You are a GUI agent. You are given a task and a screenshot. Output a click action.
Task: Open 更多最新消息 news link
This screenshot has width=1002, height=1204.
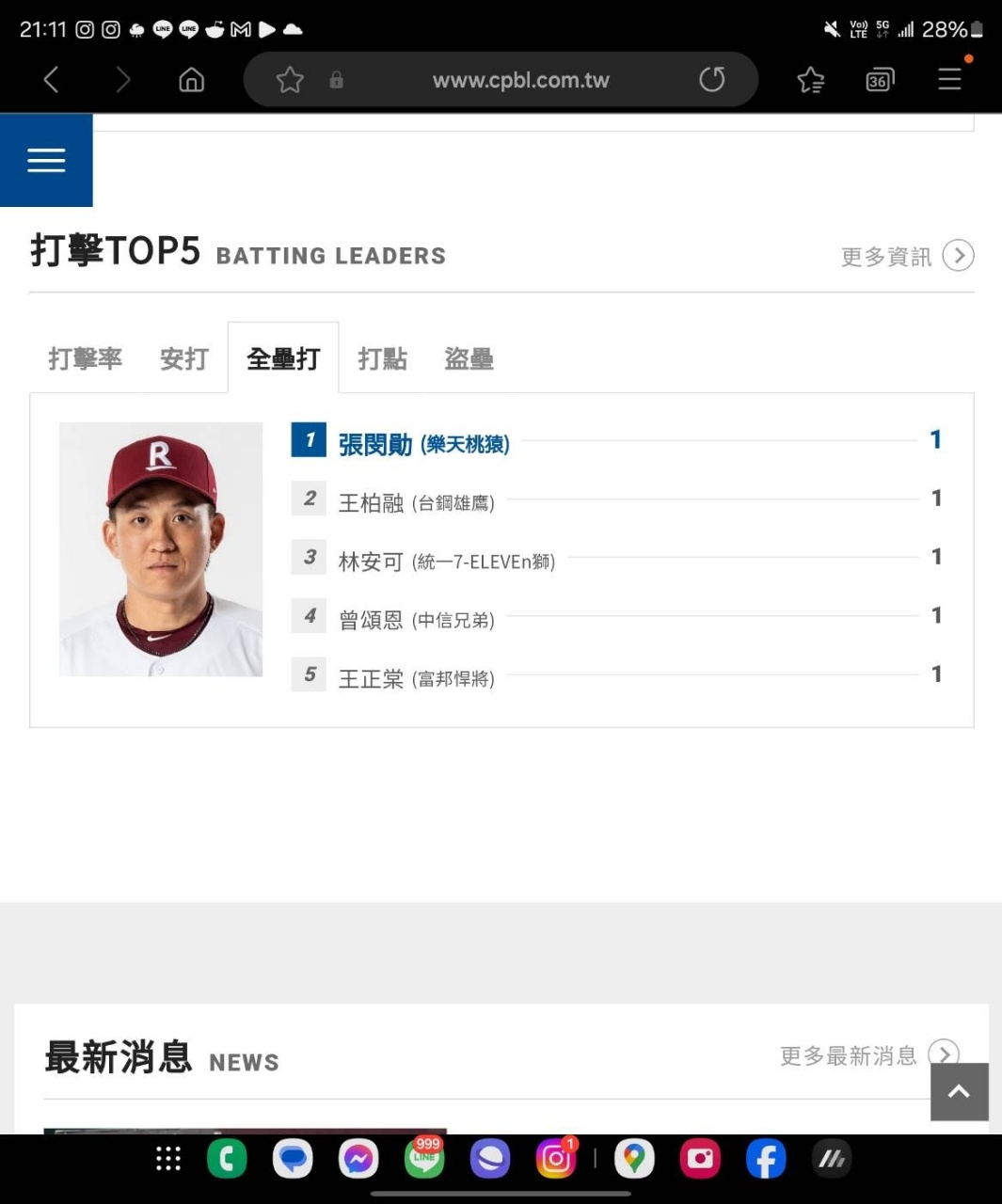point(868,1055)
